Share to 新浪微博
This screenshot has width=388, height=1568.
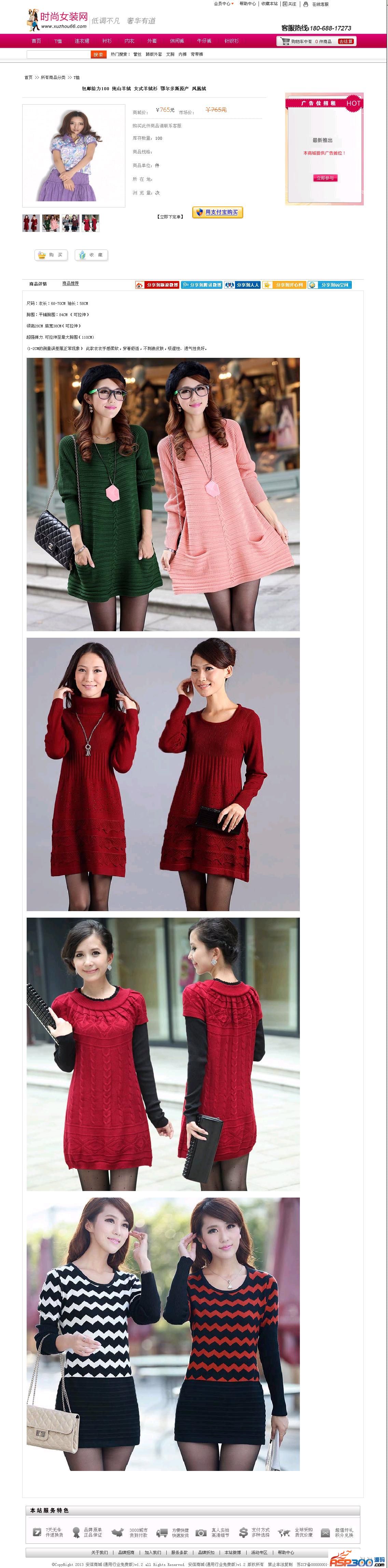tap(157, 285)
